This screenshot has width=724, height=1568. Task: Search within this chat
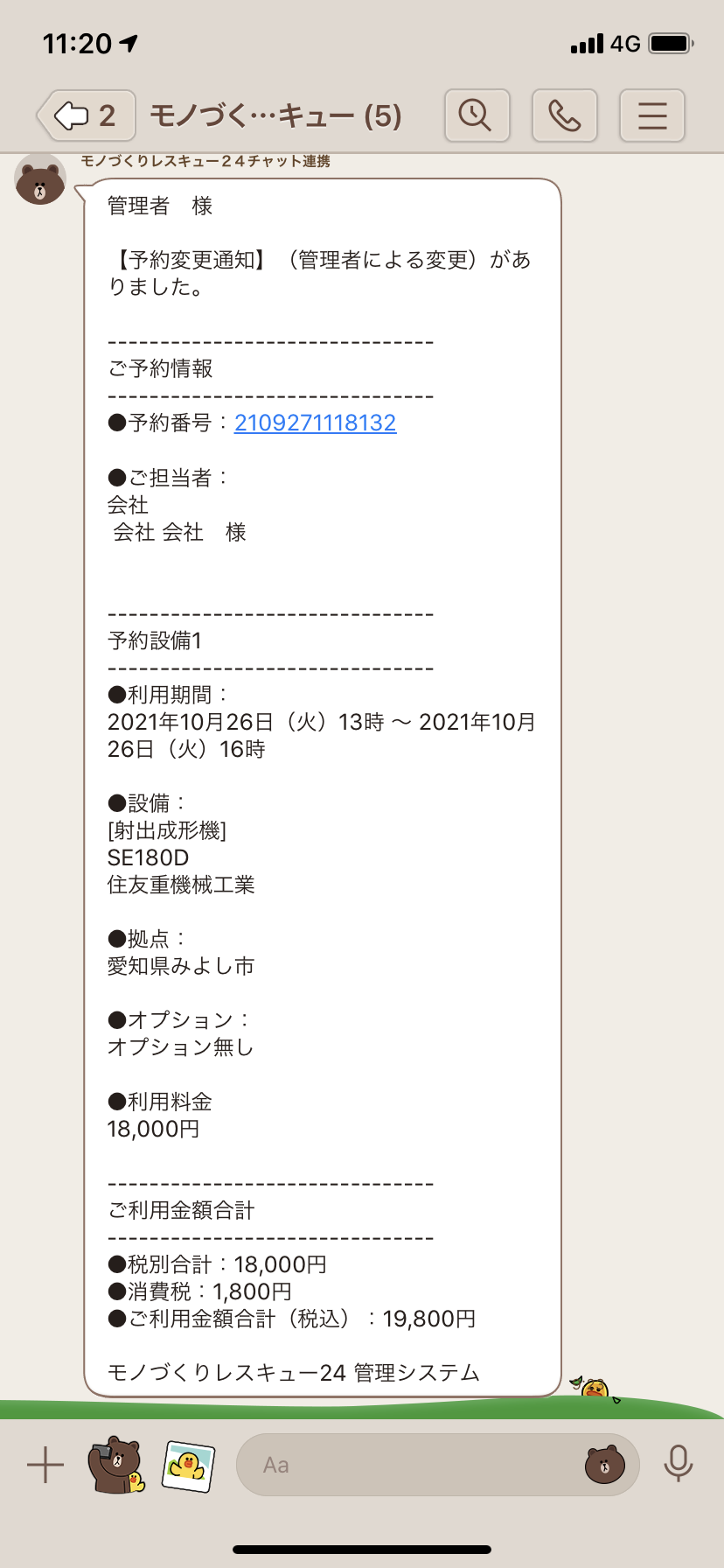pyautogui.click(x=477, y=115)
